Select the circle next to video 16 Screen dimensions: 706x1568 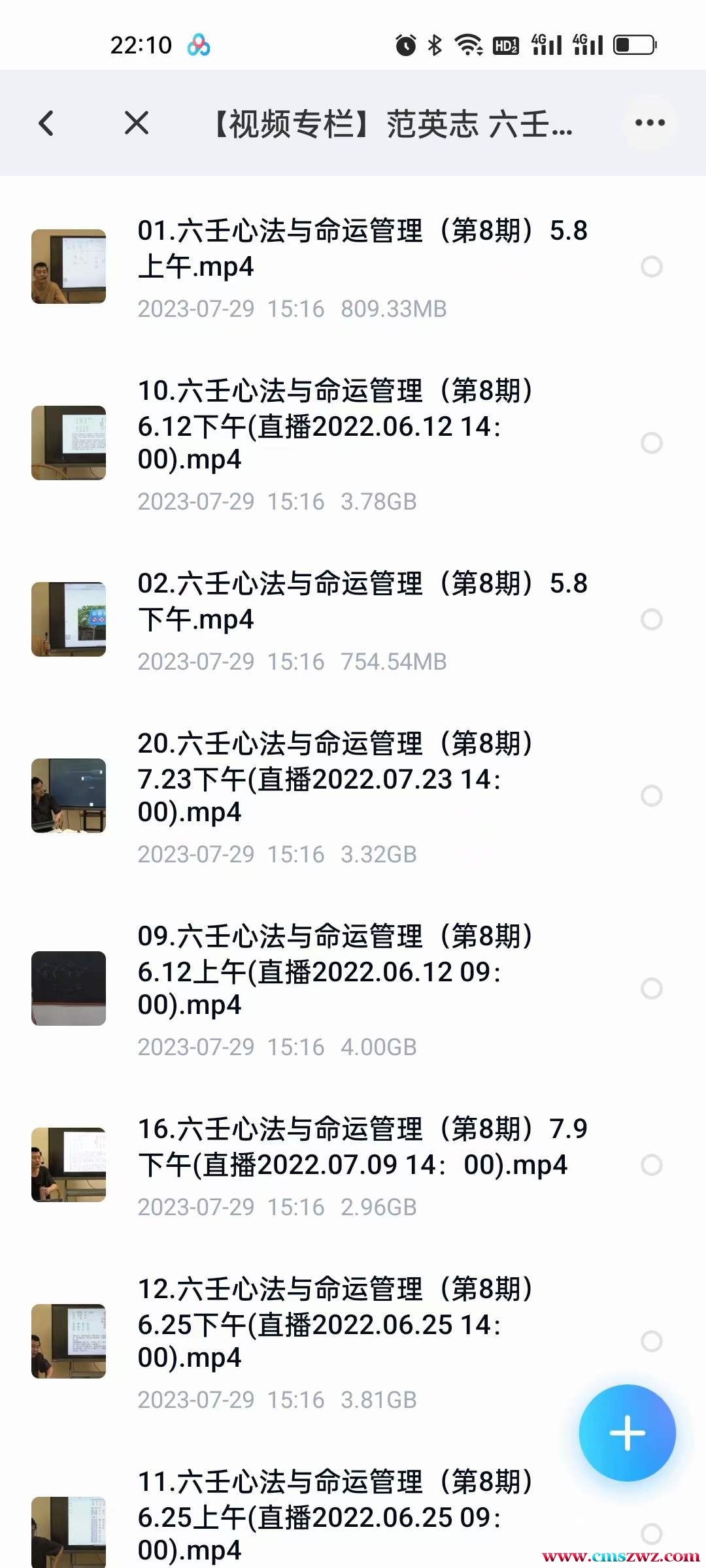(651, 1165)
